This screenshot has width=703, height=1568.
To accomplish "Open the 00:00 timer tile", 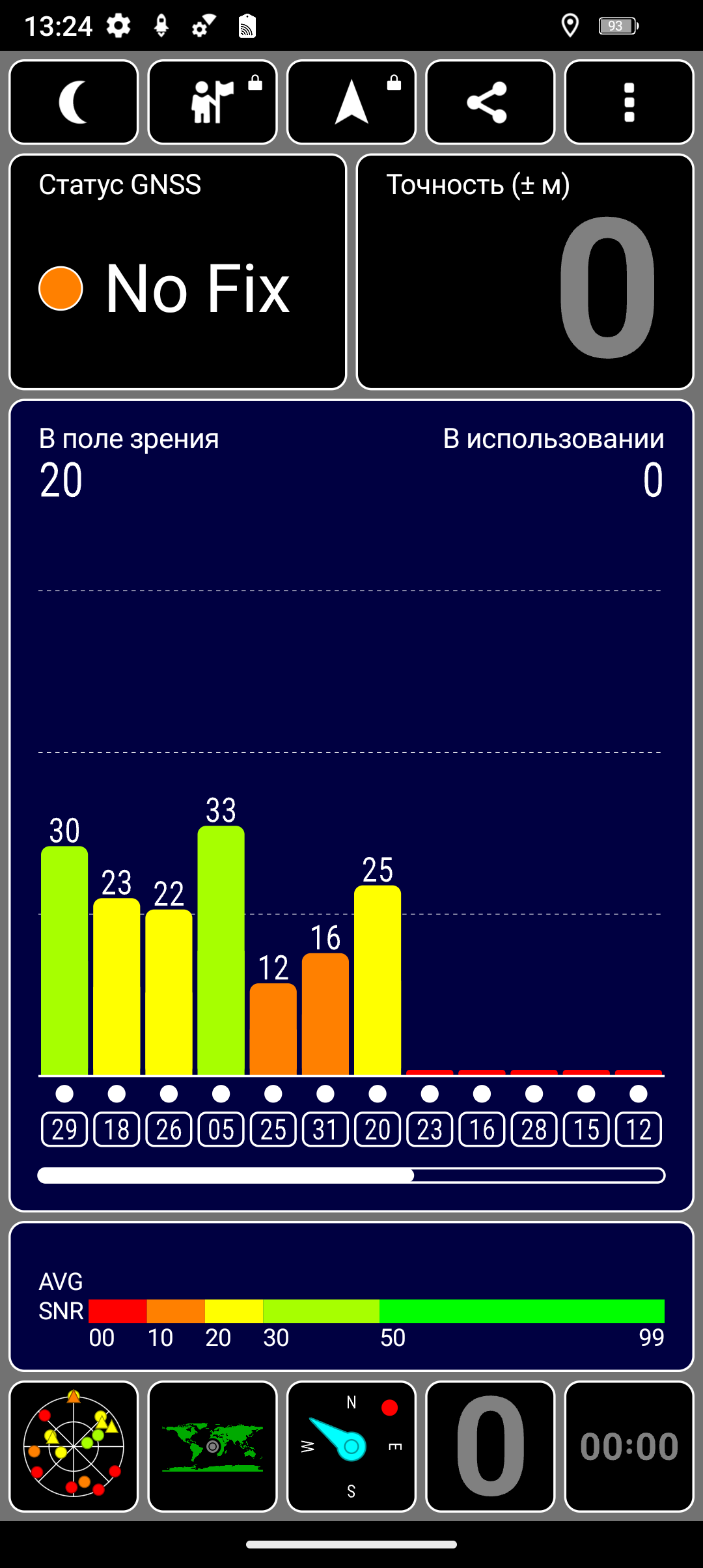I will (629, 1446).
